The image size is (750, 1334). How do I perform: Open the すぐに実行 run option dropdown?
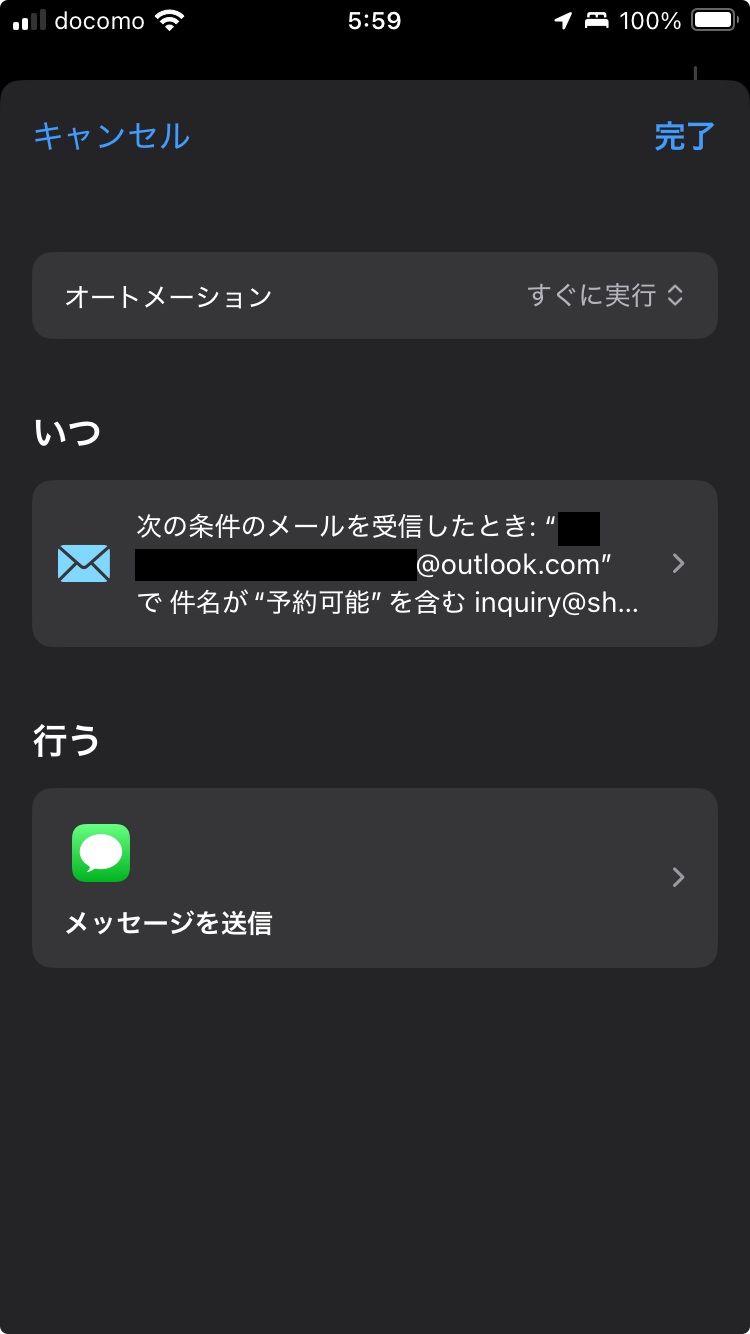point(606,296)
